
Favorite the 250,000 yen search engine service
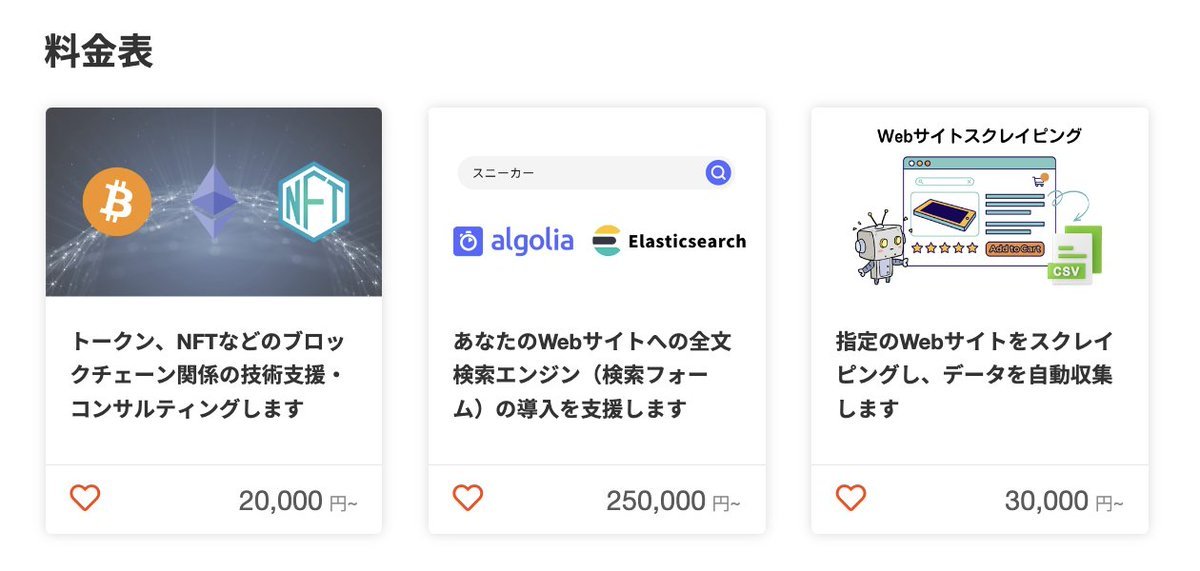(468, 497)
